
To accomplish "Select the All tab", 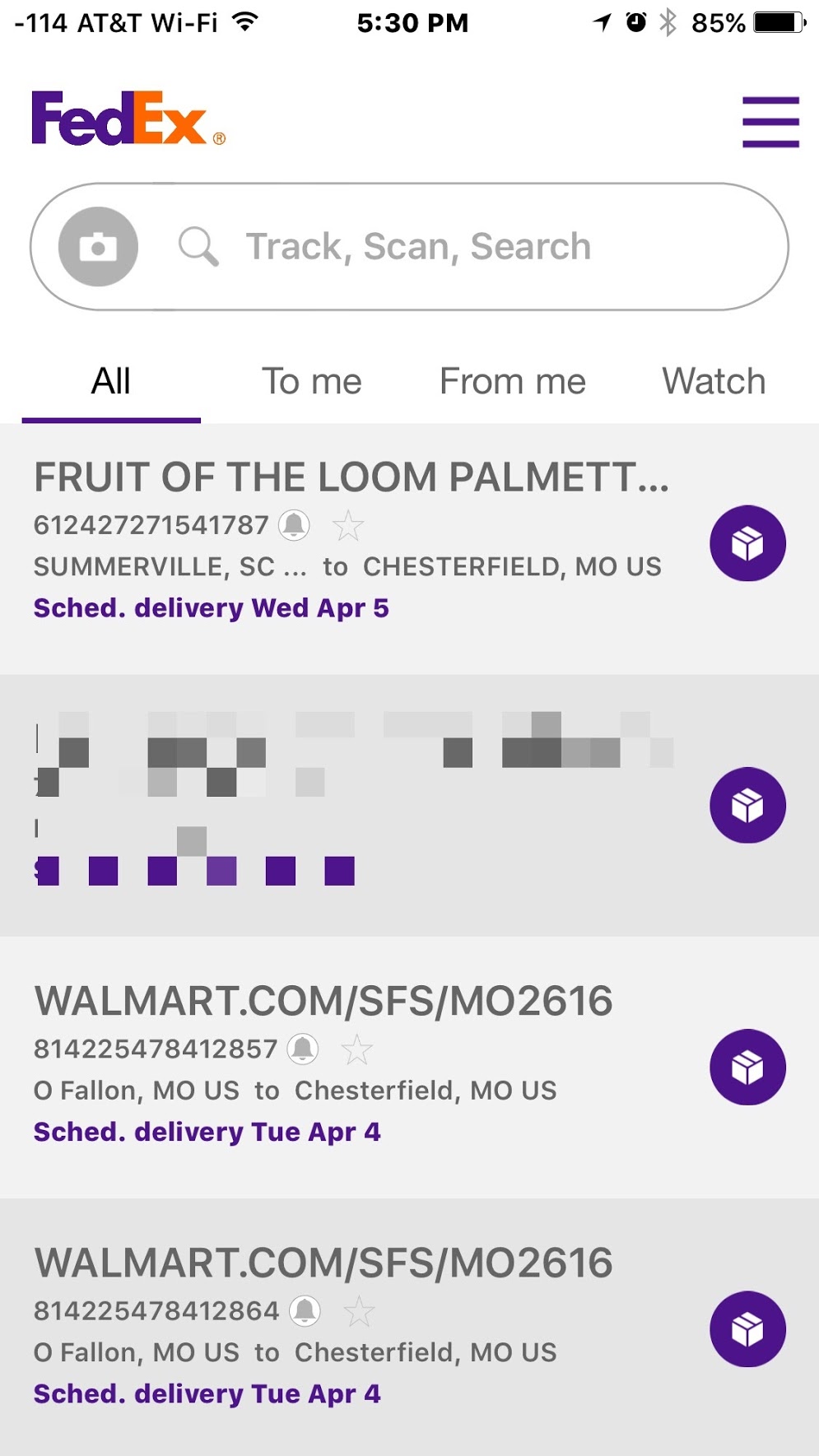I will tap(111, 382).
